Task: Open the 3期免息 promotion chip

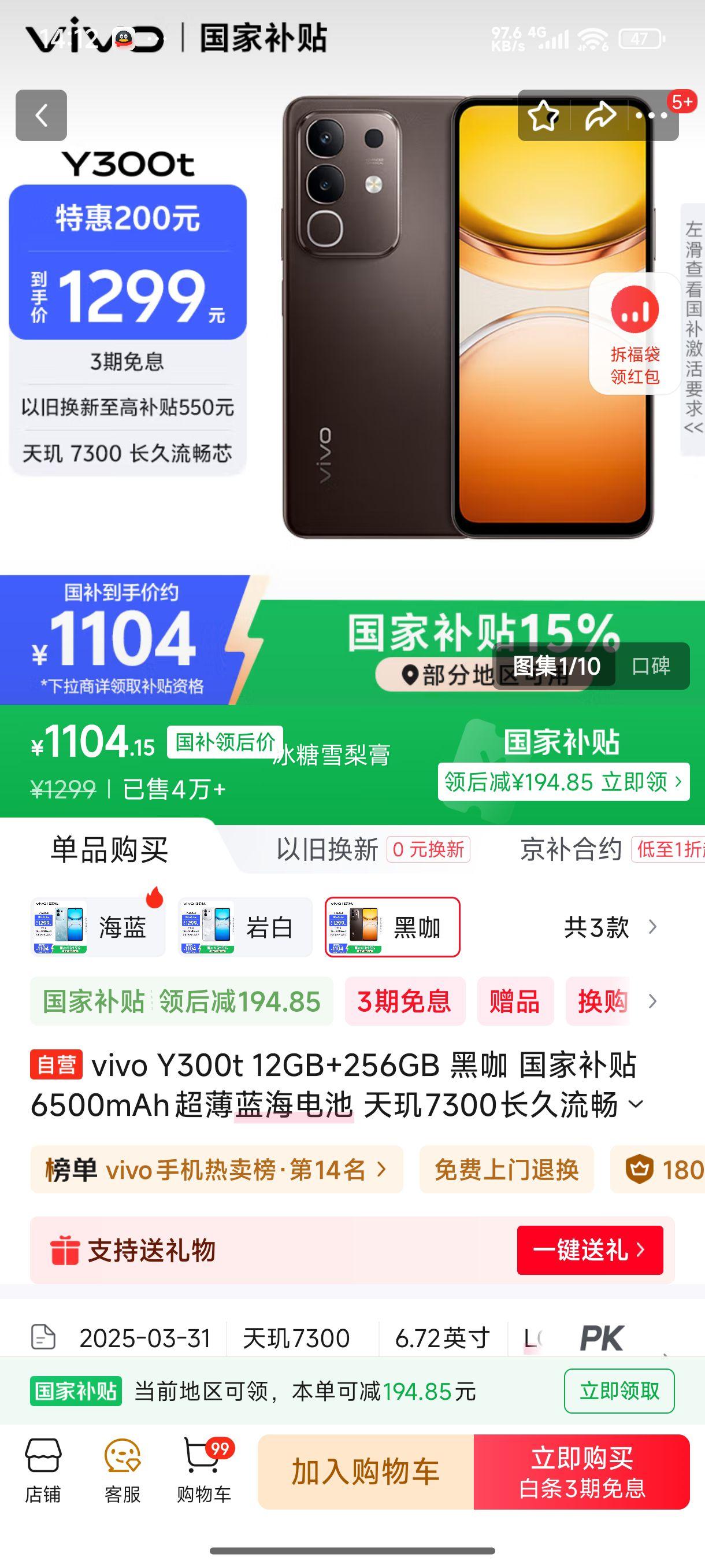Action: click(x=405, y=1001)
